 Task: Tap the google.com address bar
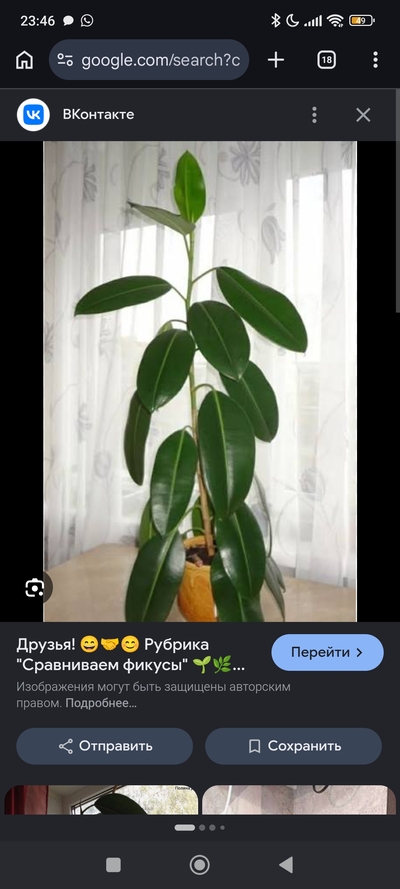click(149, 60)
